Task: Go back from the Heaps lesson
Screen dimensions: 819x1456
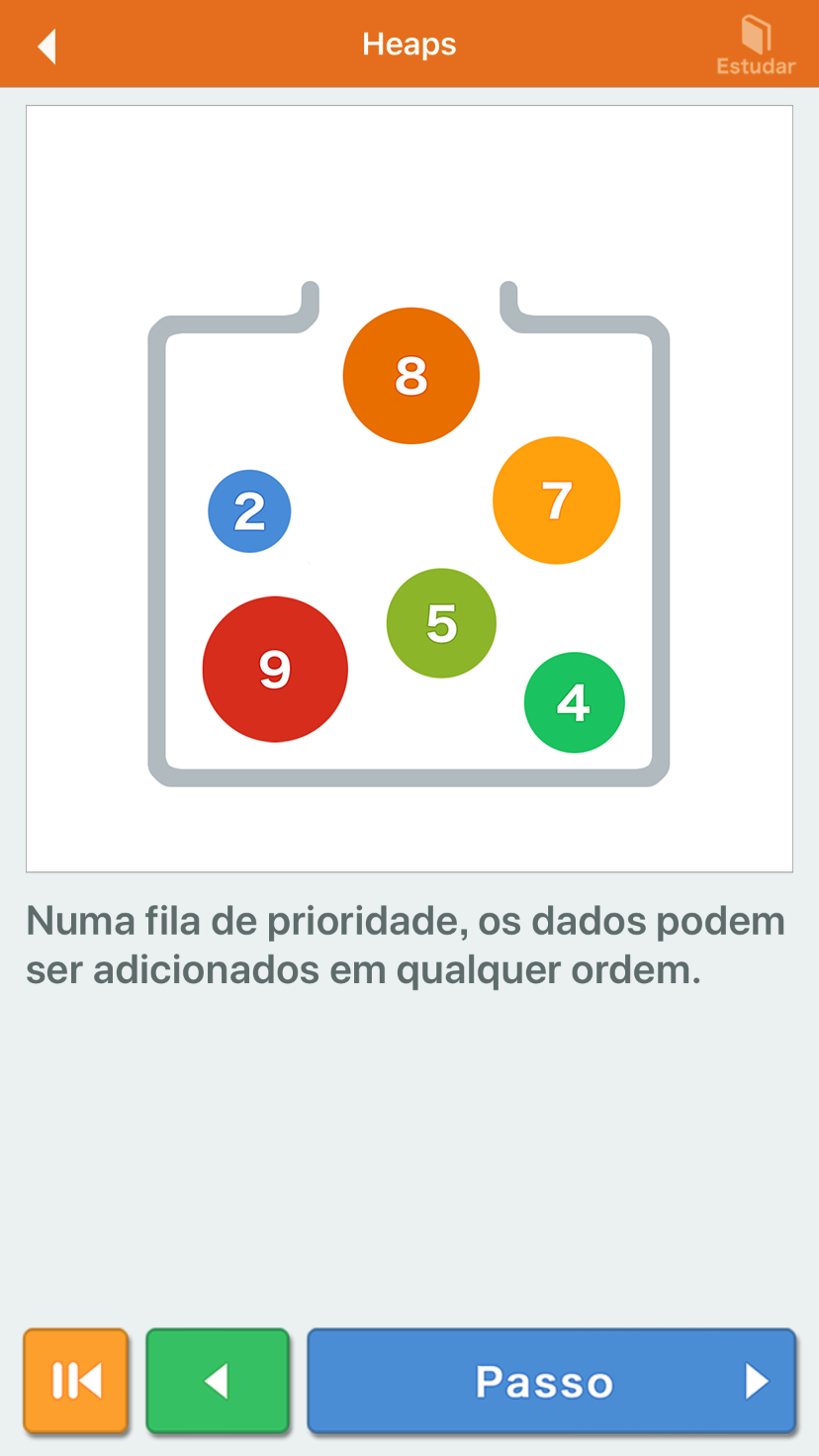Action: (x=46, y=45)
